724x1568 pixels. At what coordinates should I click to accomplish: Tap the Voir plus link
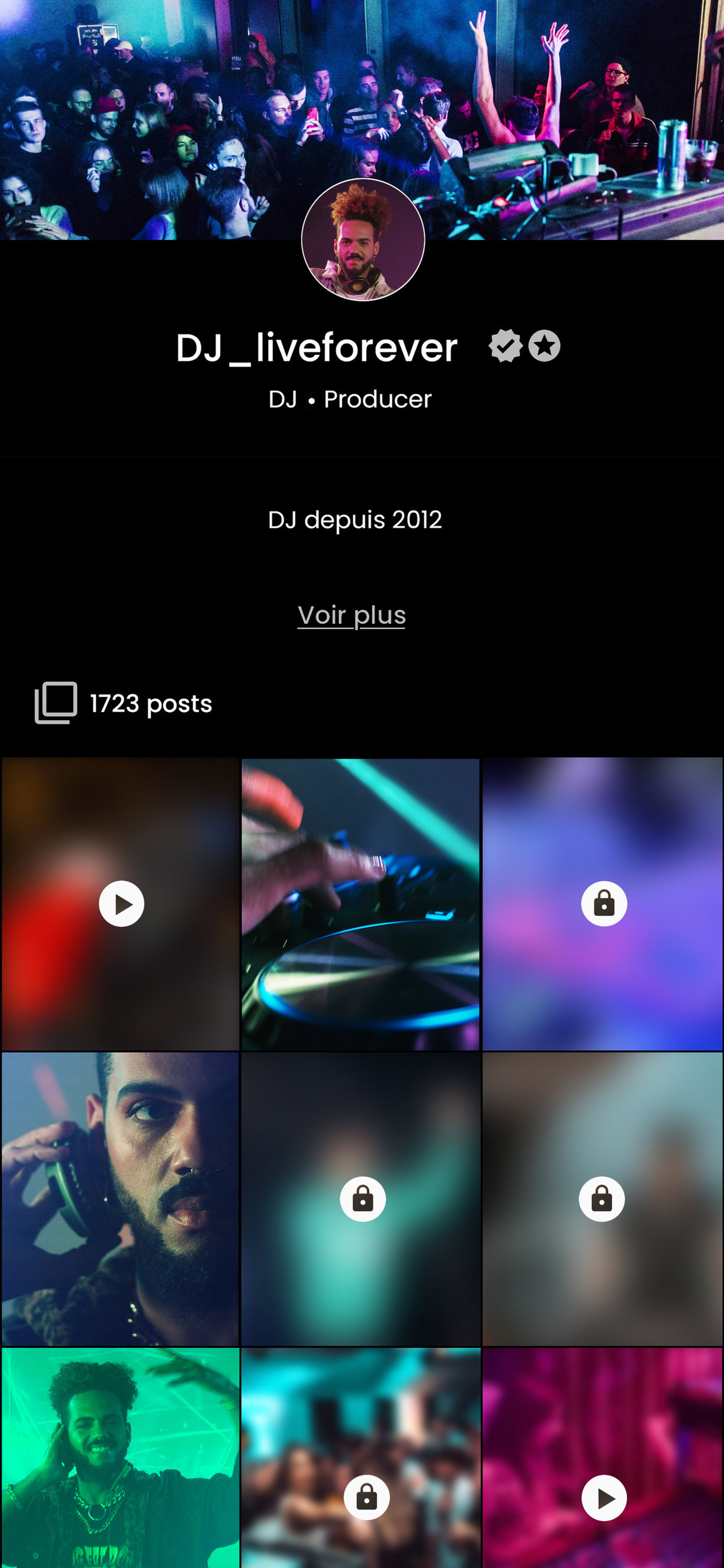click(x=351, y=615)
